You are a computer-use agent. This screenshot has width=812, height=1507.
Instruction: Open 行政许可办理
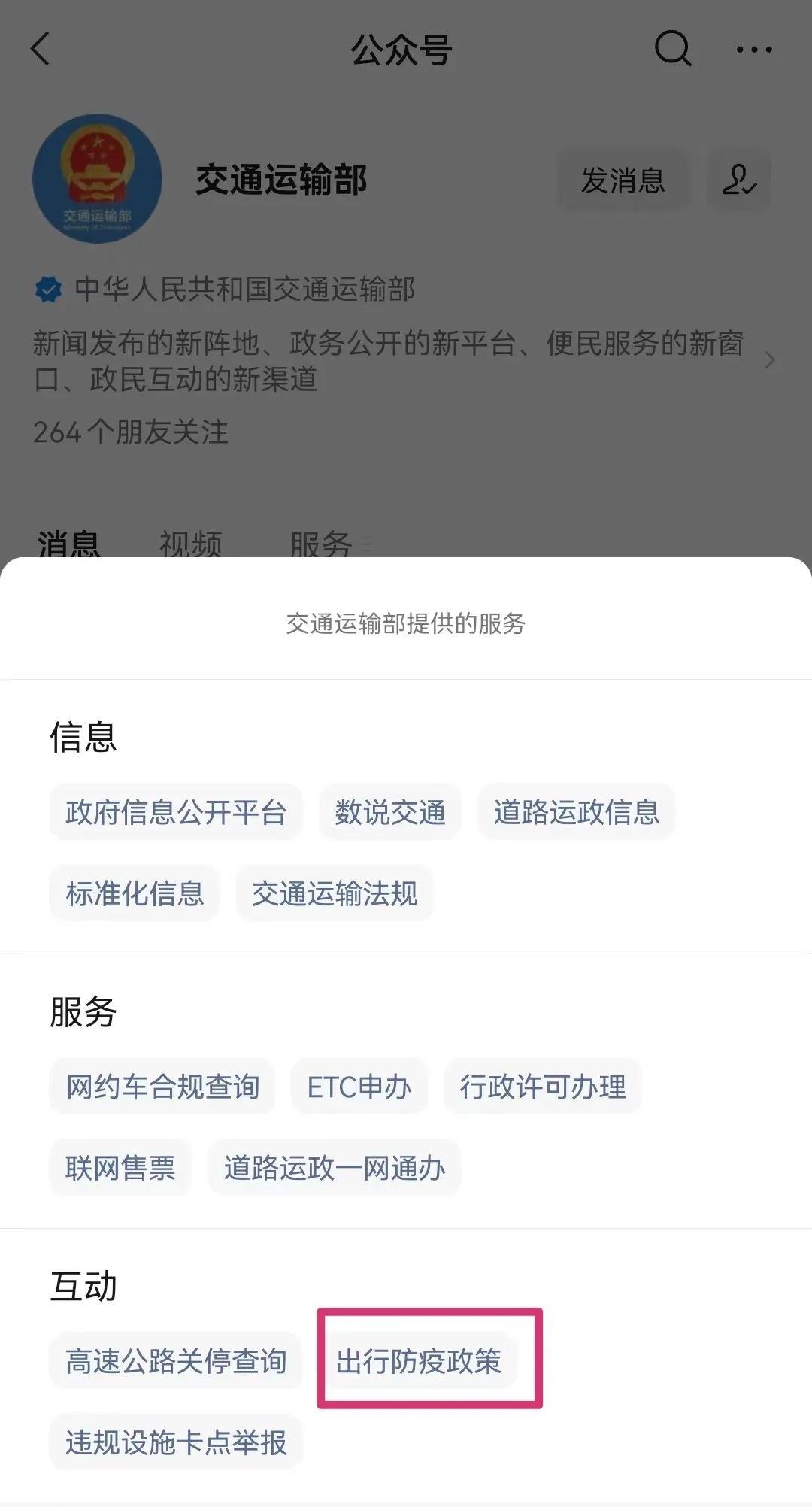click(x=542, y=1087)
